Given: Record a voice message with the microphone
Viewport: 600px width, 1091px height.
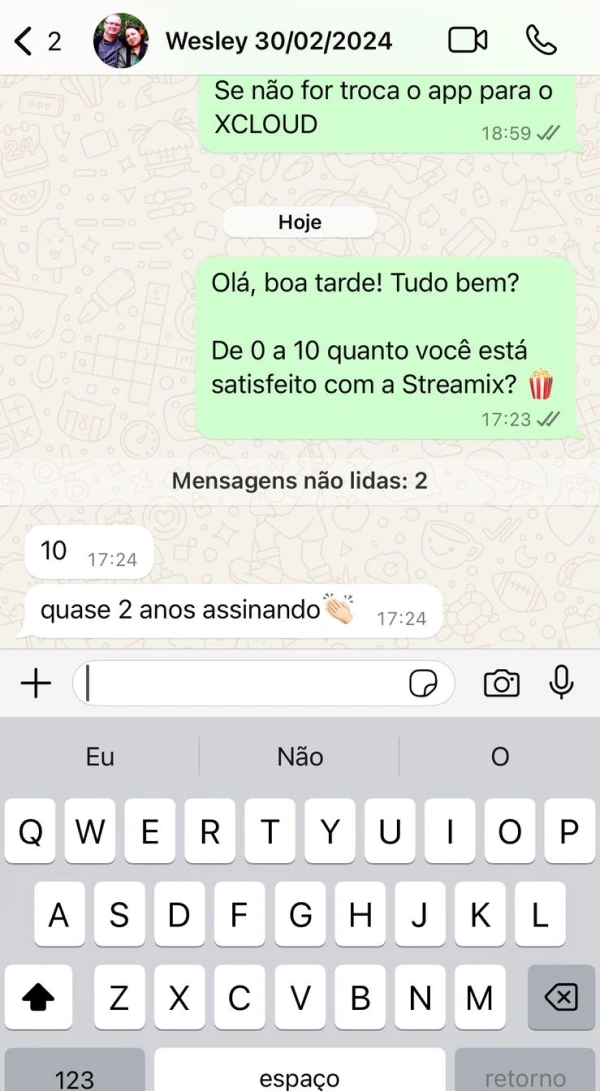Looking at the screenshot, I should [x=562, y=683].
